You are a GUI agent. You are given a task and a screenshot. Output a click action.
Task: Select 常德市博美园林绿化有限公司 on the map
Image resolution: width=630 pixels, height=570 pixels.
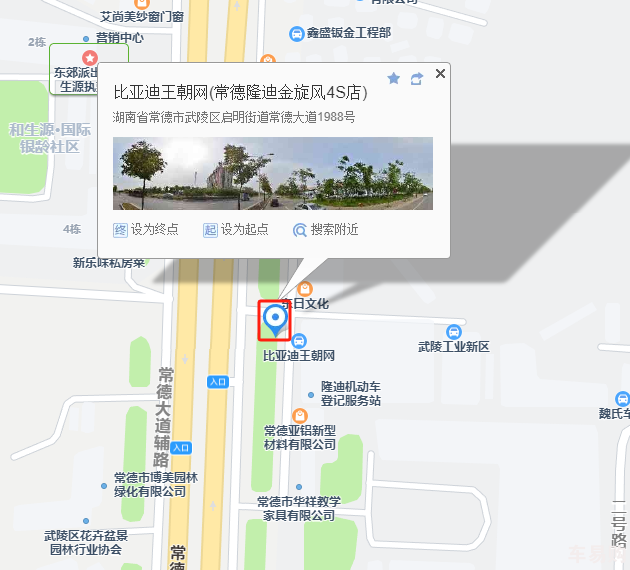pyautogui.click(x=150, y=483)
